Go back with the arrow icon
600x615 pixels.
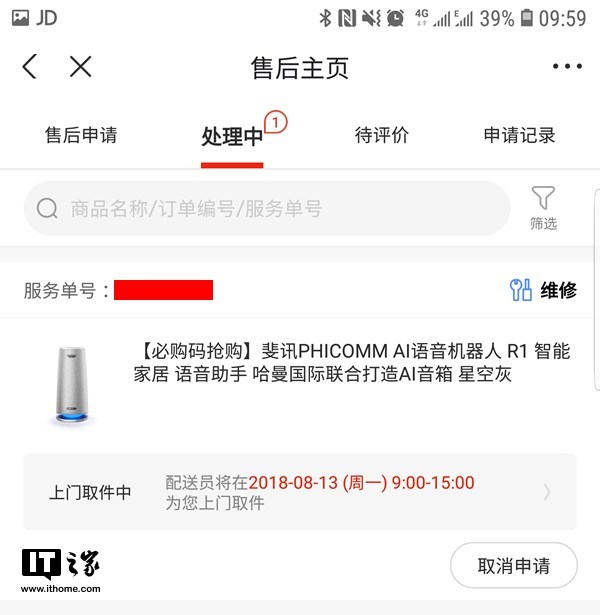click(x=30, y=67)
